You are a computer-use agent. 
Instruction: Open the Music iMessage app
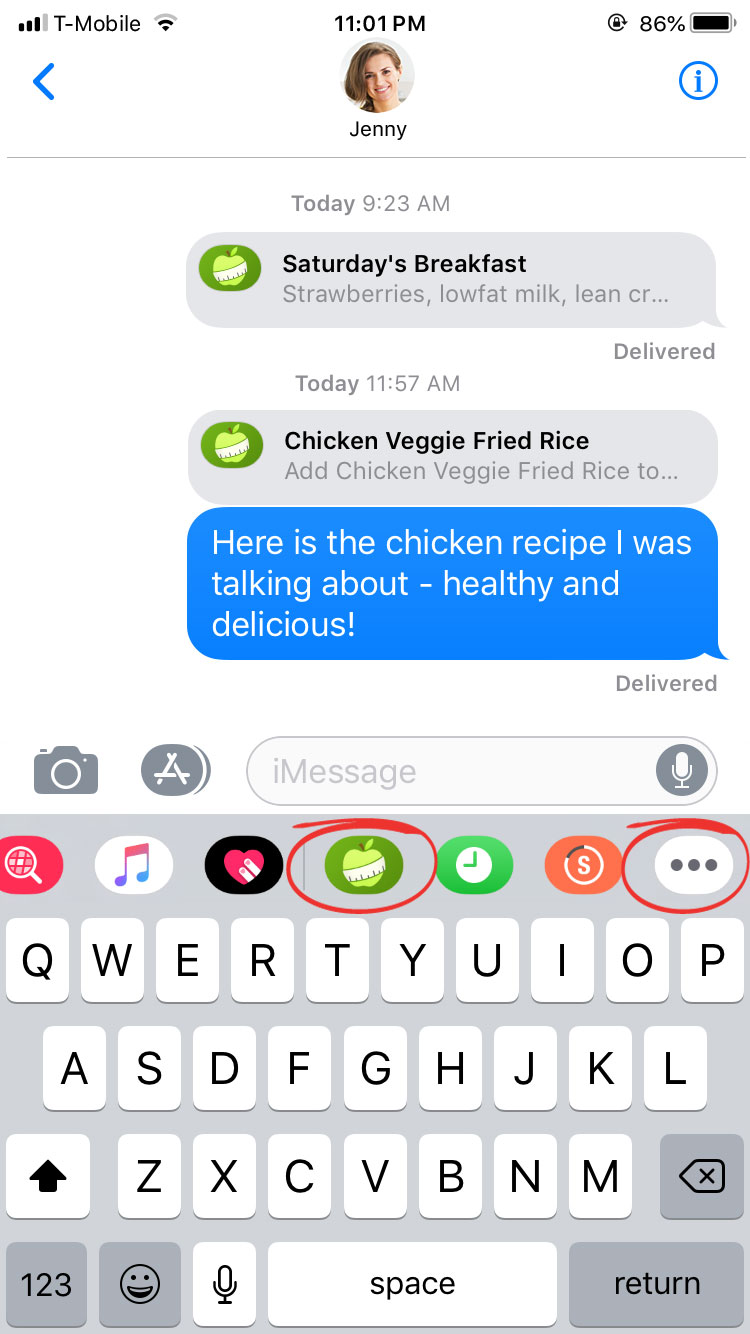pos(134,864)
